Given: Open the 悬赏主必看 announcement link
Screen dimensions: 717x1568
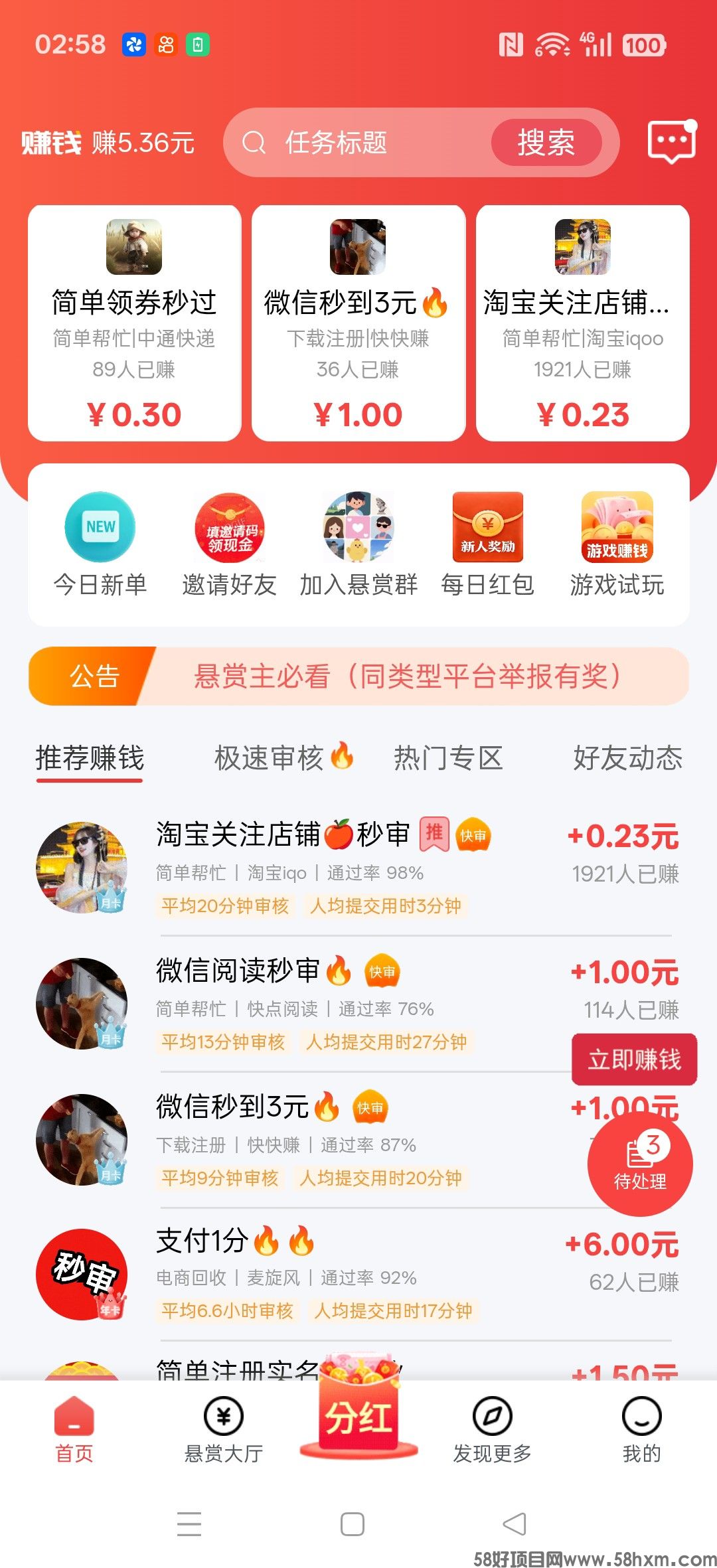Looking at the screenshot, I should tap(408, 676).
